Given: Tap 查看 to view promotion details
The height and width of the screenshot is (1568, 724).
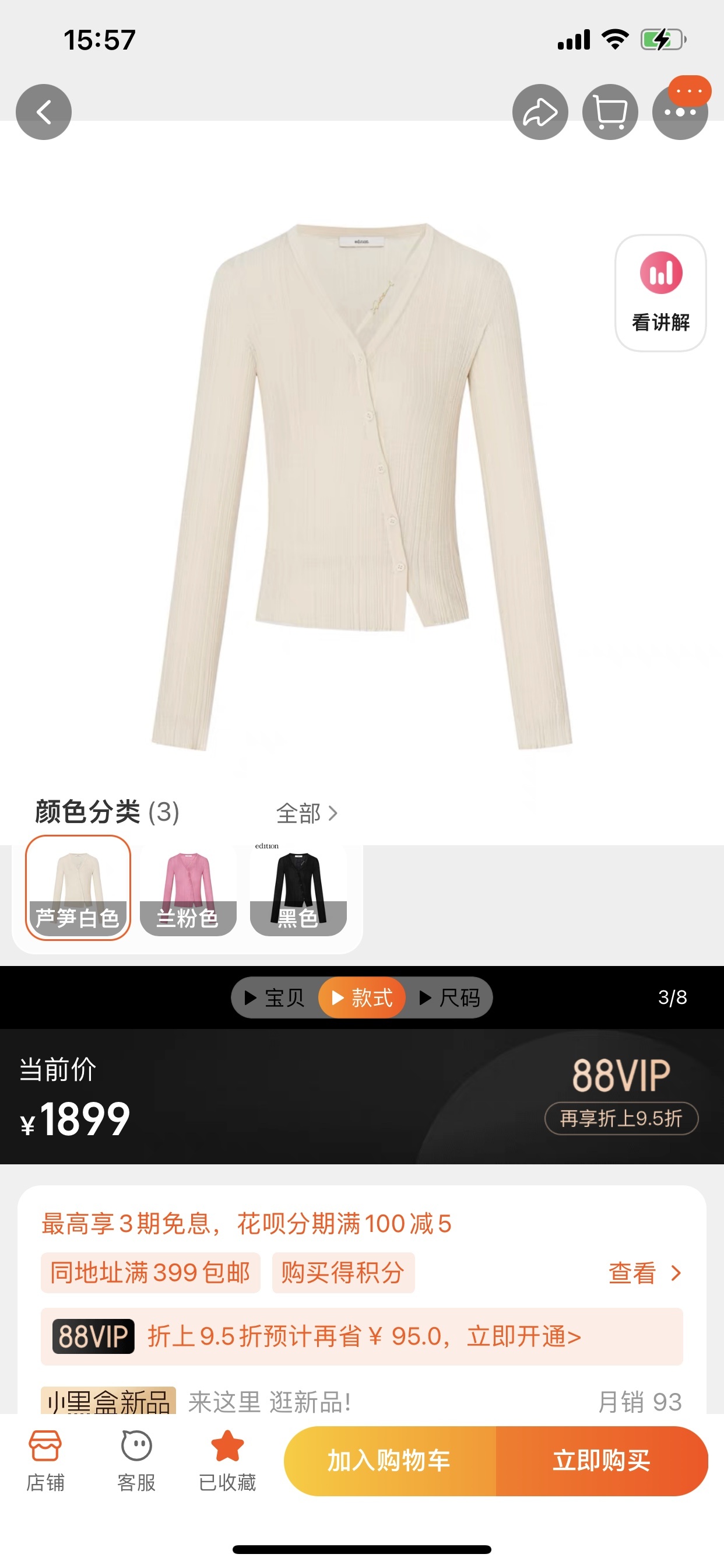Looking at the screenshot, I should coord(644,1273).
